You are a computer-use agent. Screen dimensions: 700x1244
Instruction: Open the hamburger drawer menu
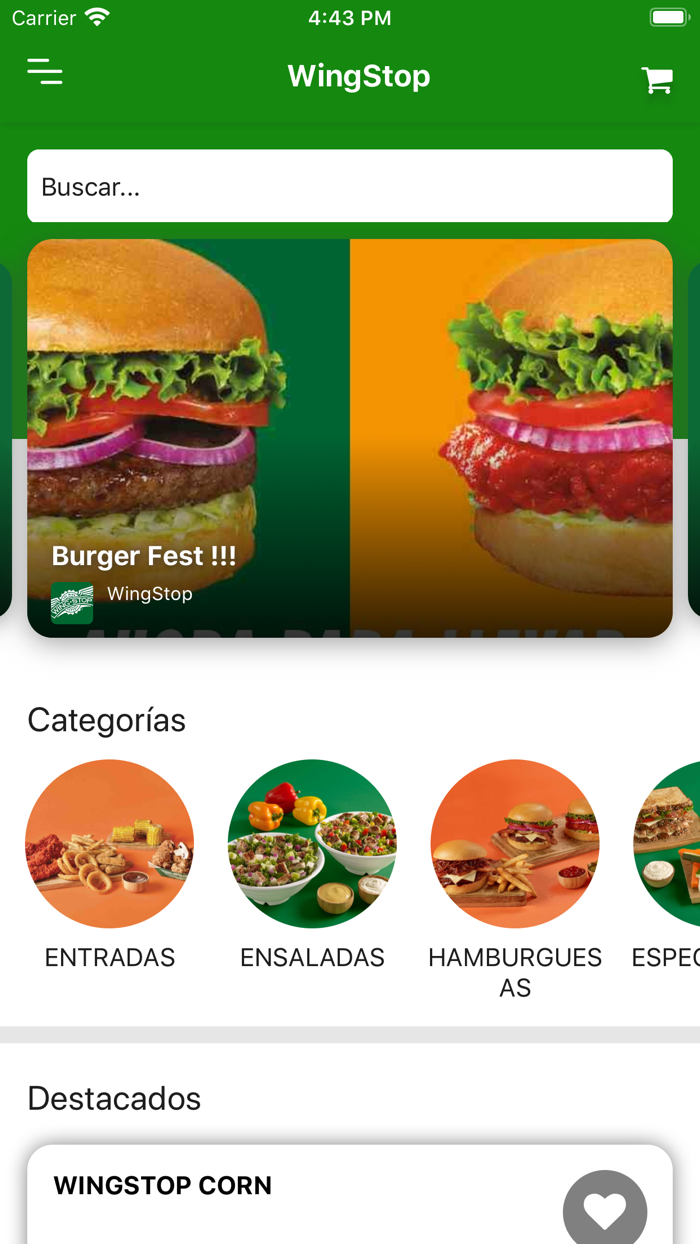pyautogui.click(x=45, y=72)
